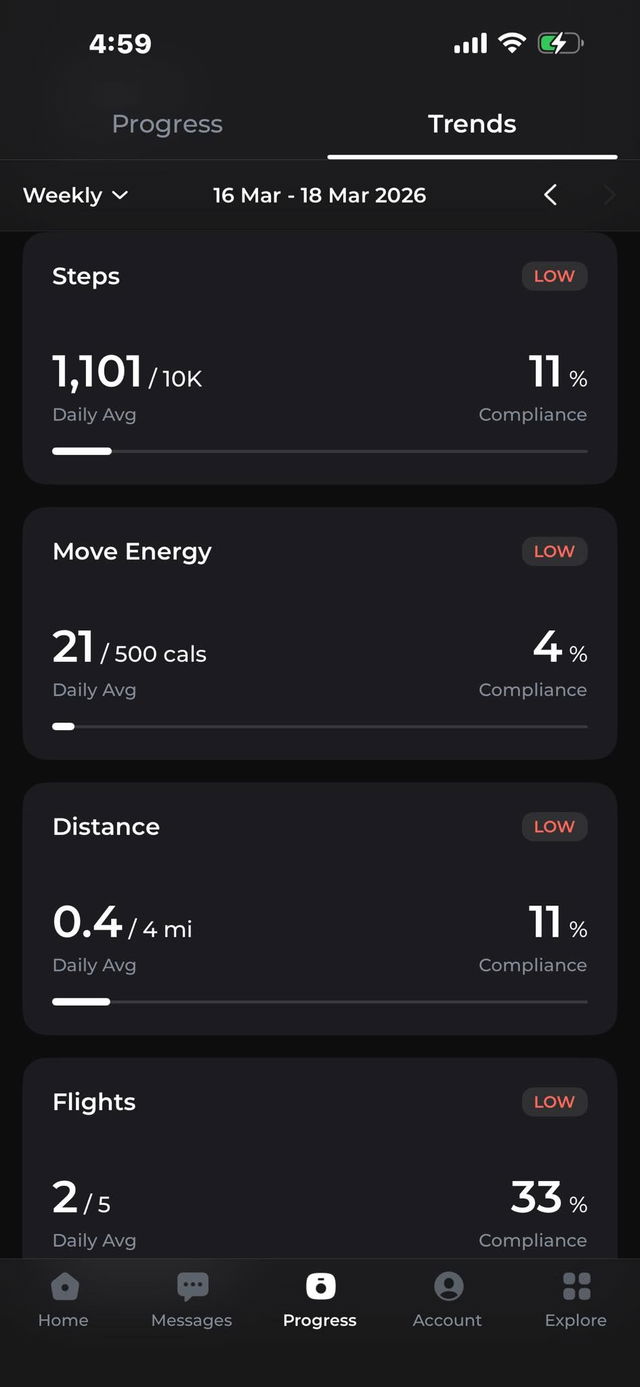
Task: Open the Messages tab
Action: [x=191, y=1300]
